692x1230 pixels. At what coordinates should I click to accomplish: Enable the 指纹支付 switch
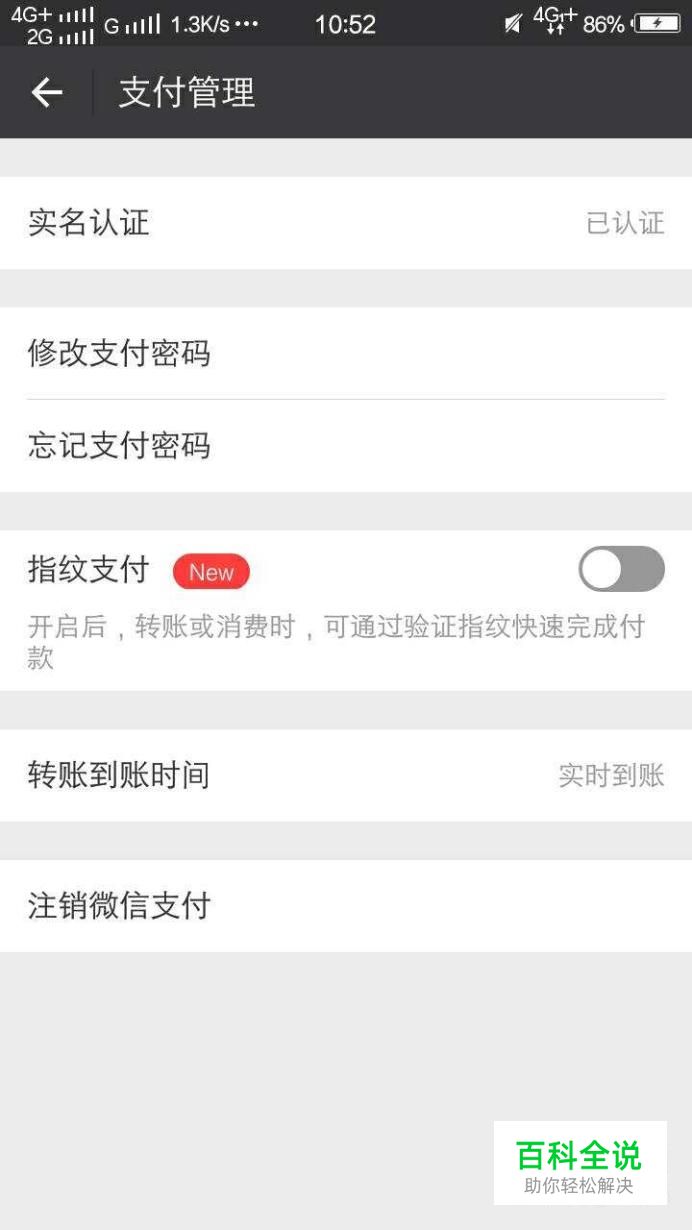pos(621,569)
